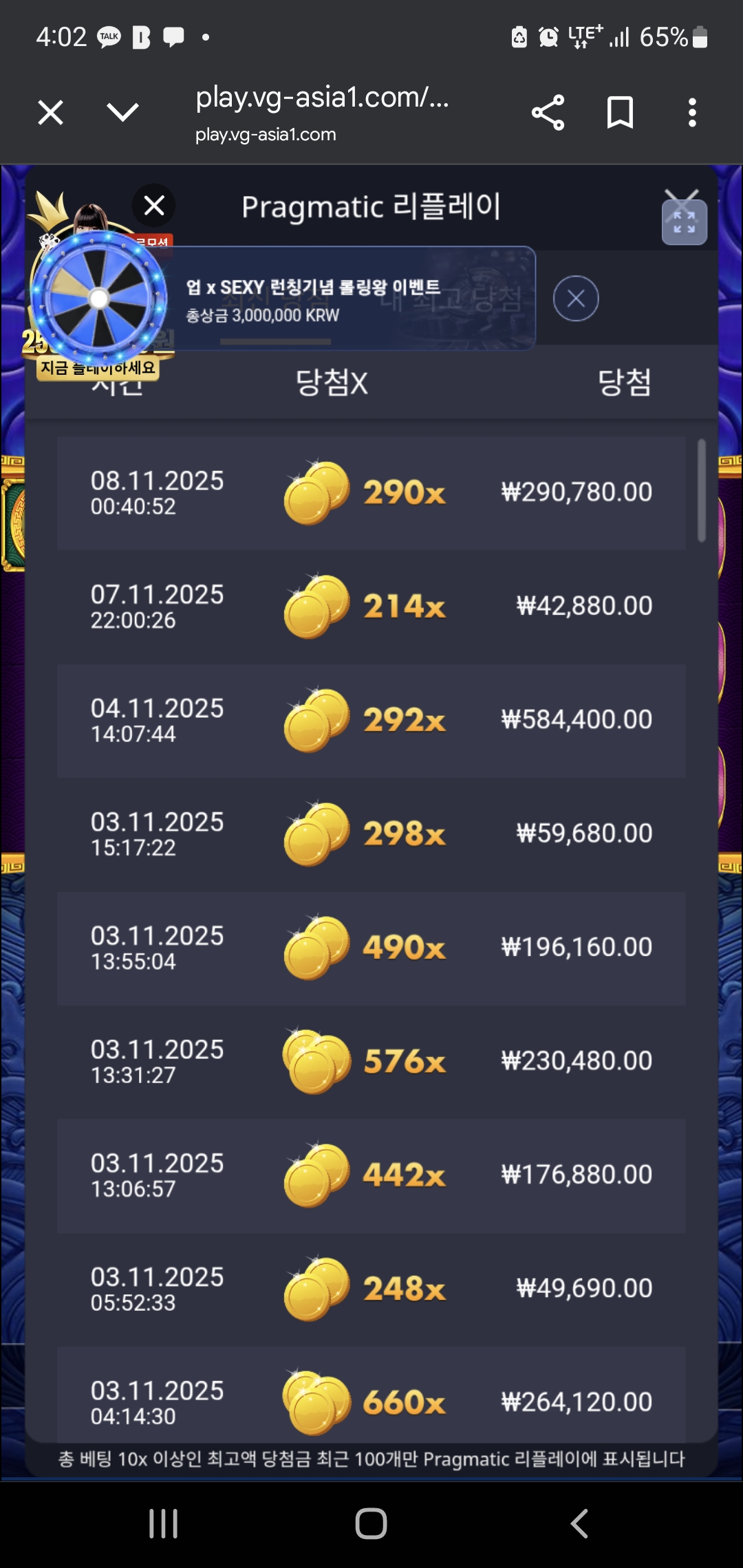
Task: Open the 490x win replay
Action: pyautogui.click(x=371, y=948)
